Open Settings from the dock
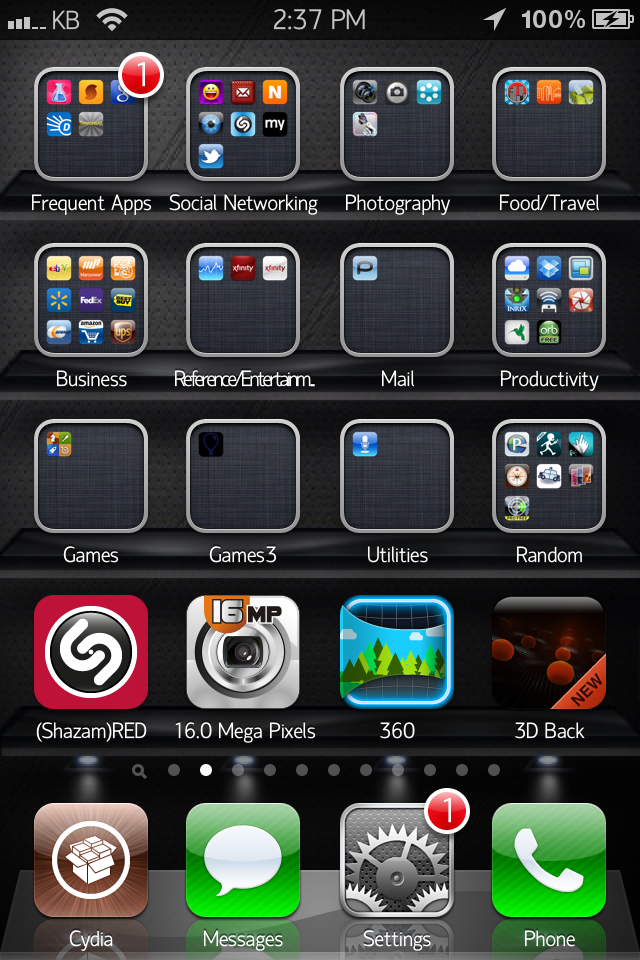This screenshot has height=960, width=640. point(397,860)
